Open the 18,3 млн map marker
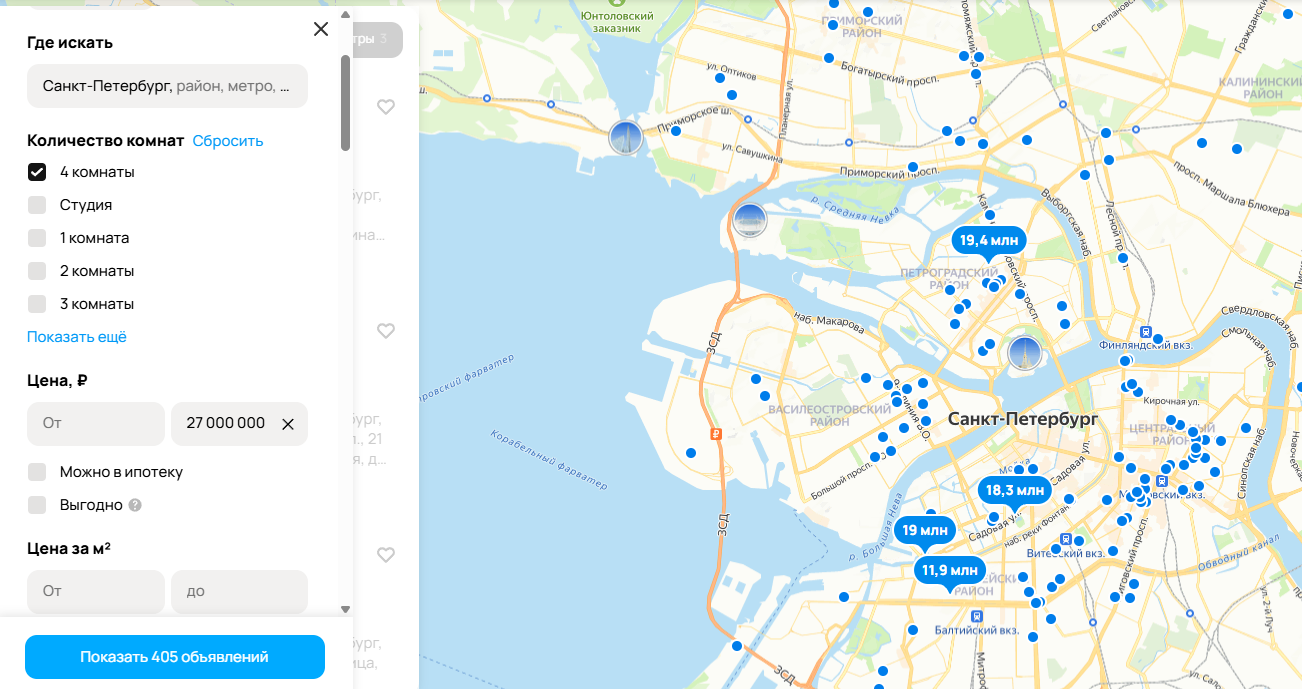This screenshot has width=1302, height=689. (x=1014, y=490)
